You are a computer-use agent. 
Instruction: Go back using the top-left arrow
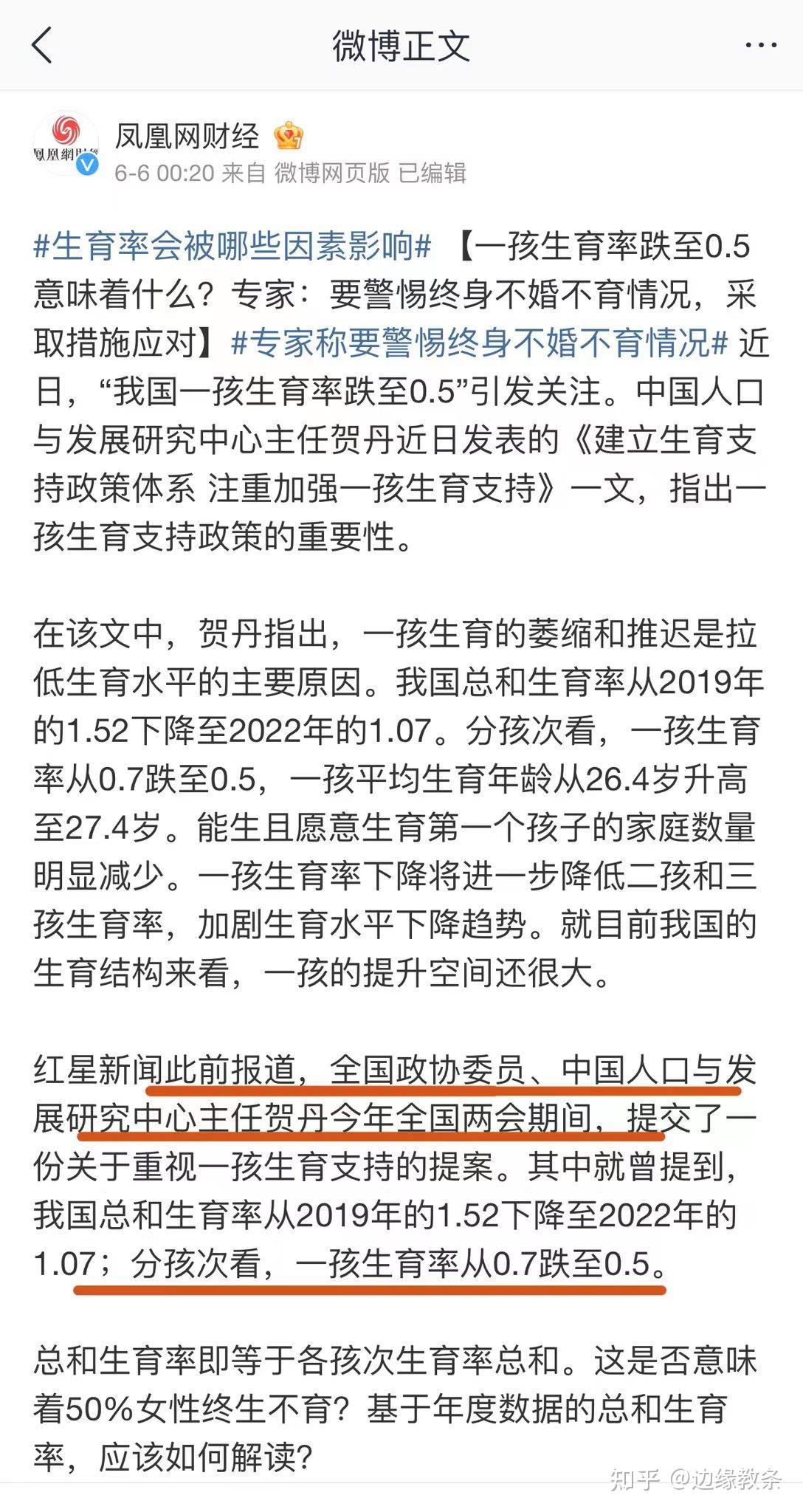(42, 46)
